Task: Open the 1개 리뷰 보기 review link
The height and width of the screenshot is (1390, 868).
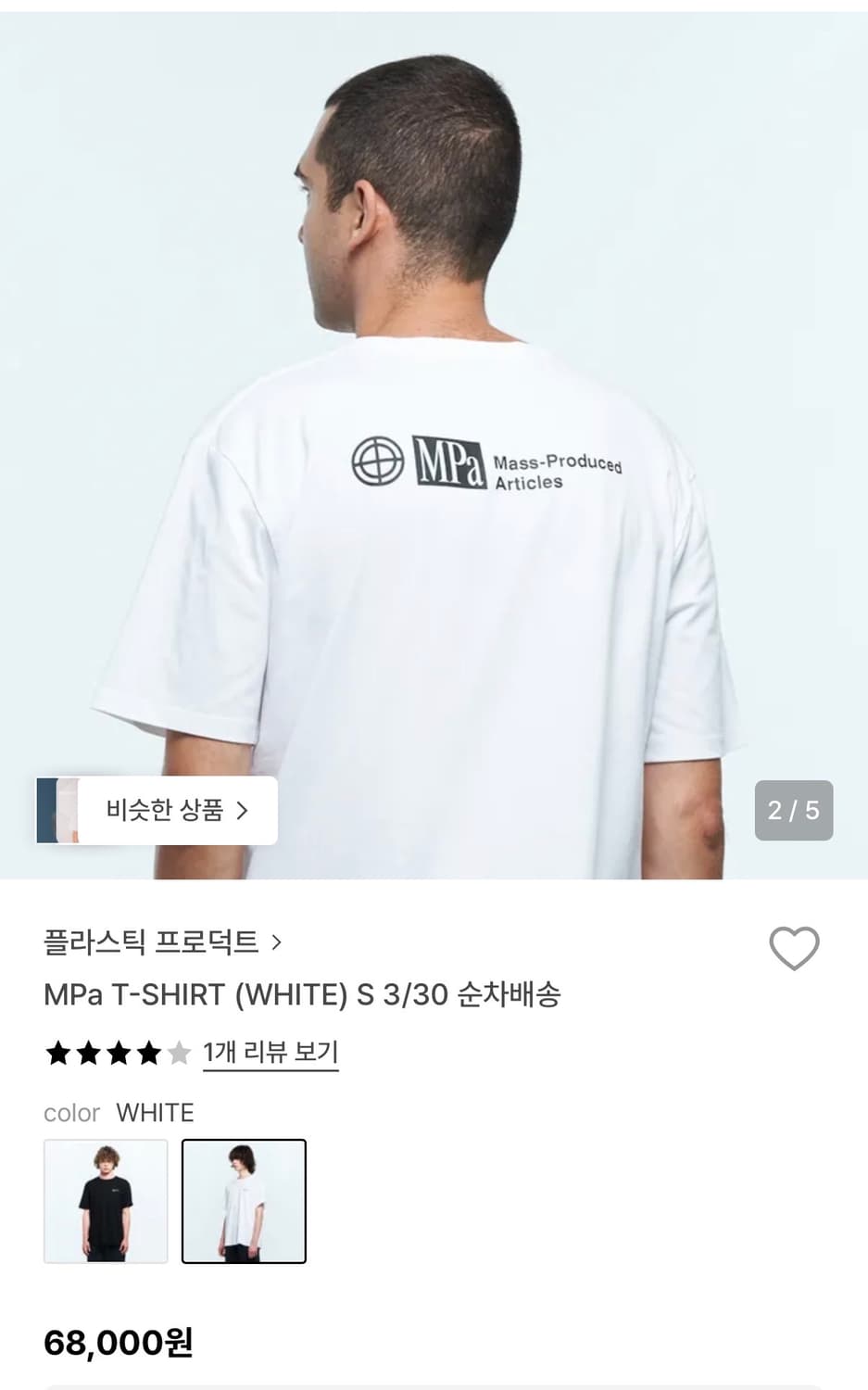Action: click(270, 1051)
